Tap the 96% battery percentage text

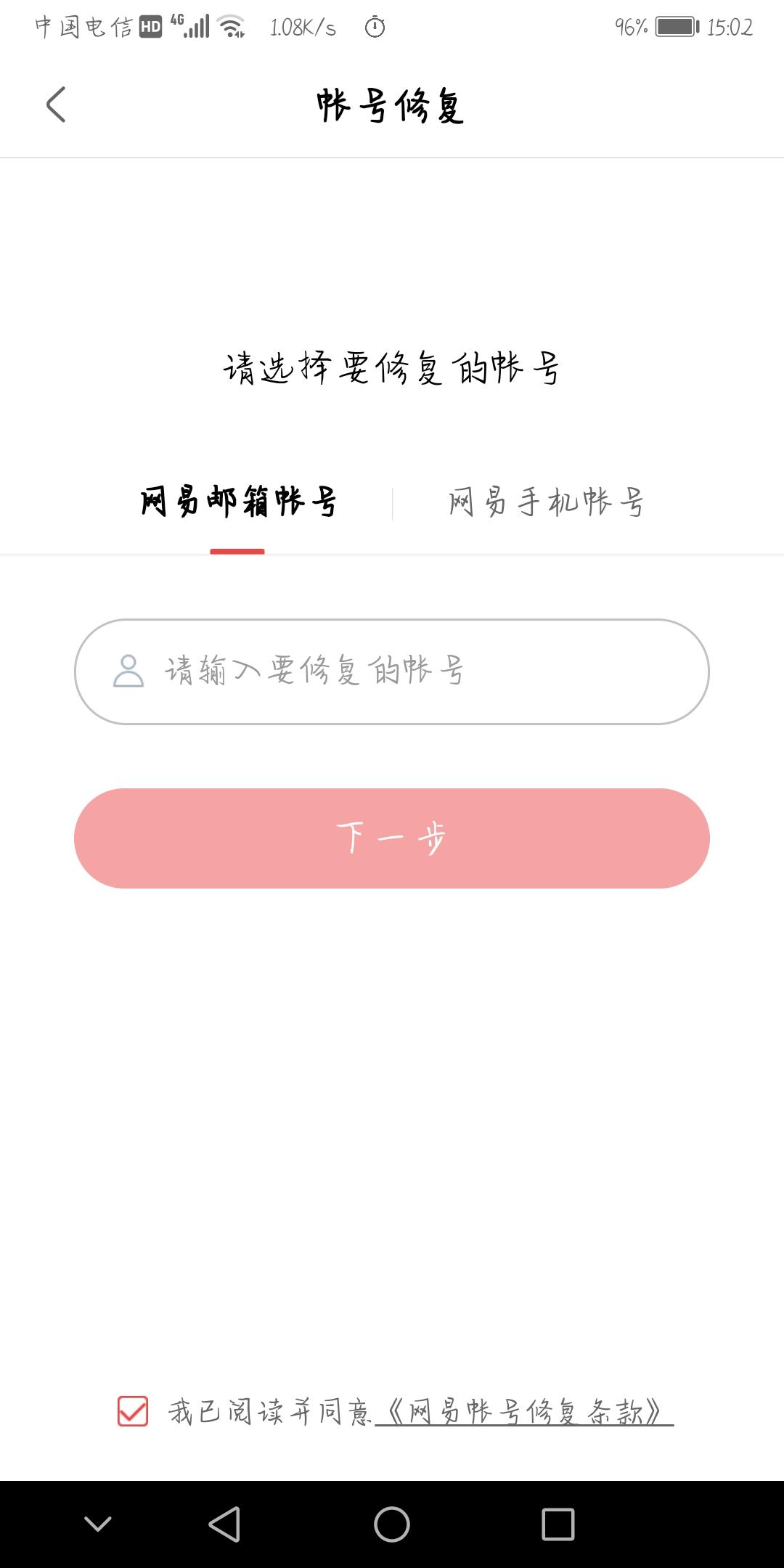[x=630, y=26]
